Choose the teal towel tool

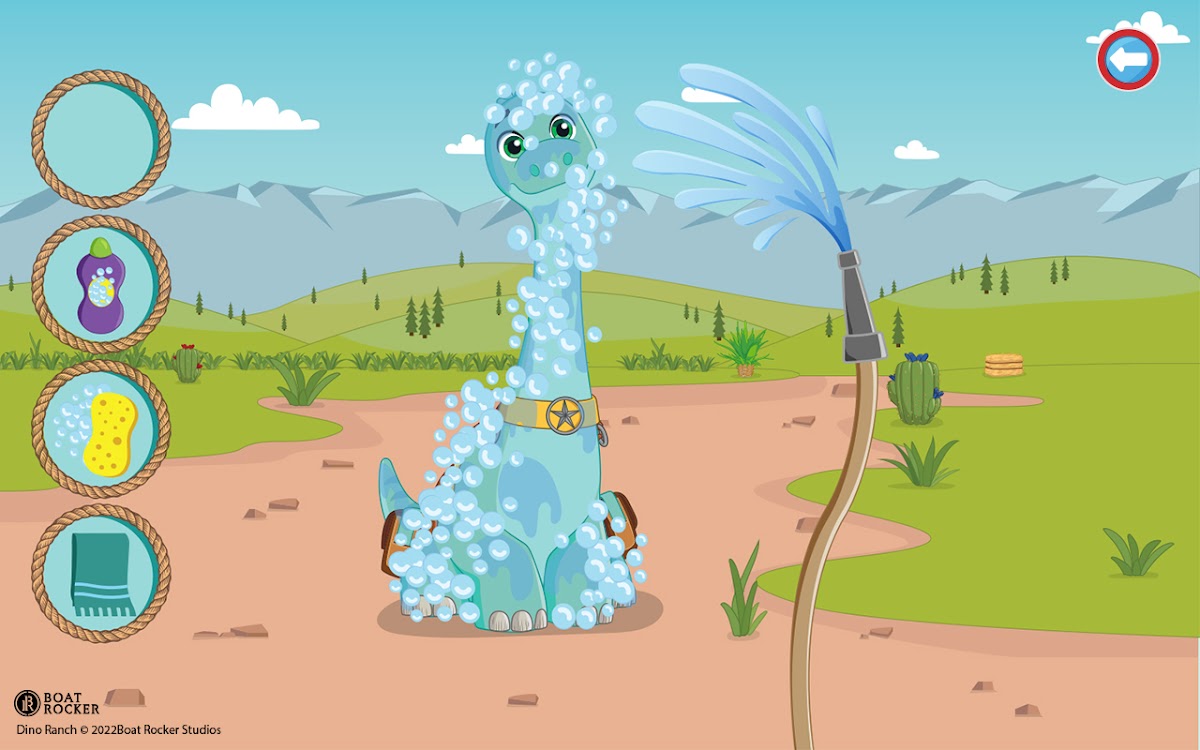(101, 574)
